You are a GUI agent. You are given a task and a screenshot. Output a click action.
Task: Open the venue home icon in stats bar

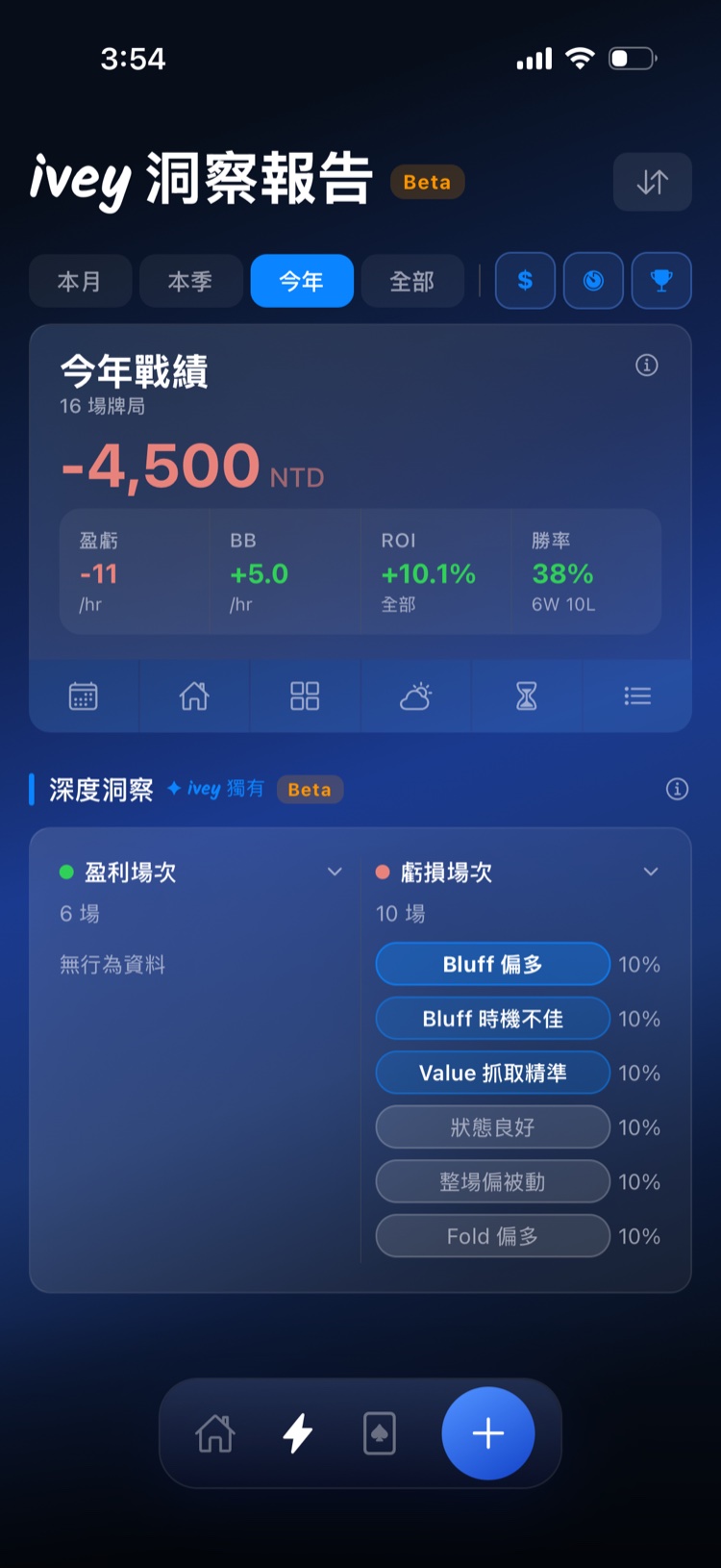(193, 695)
